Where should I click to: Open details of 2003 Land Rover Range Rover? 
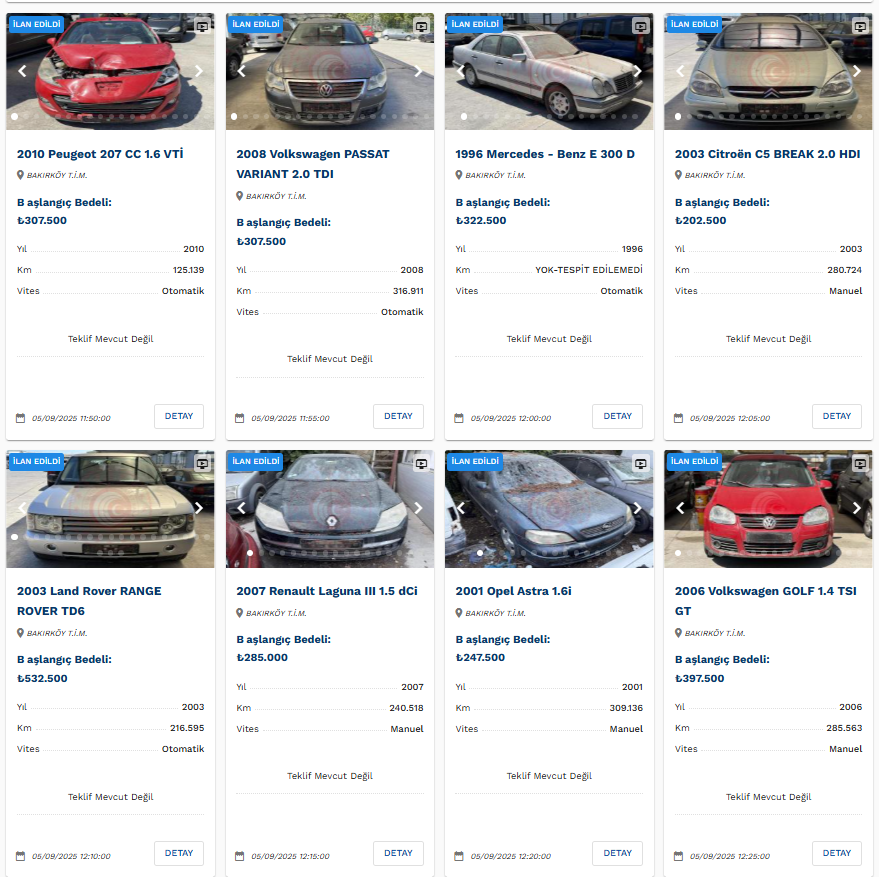tap(179, 853)
